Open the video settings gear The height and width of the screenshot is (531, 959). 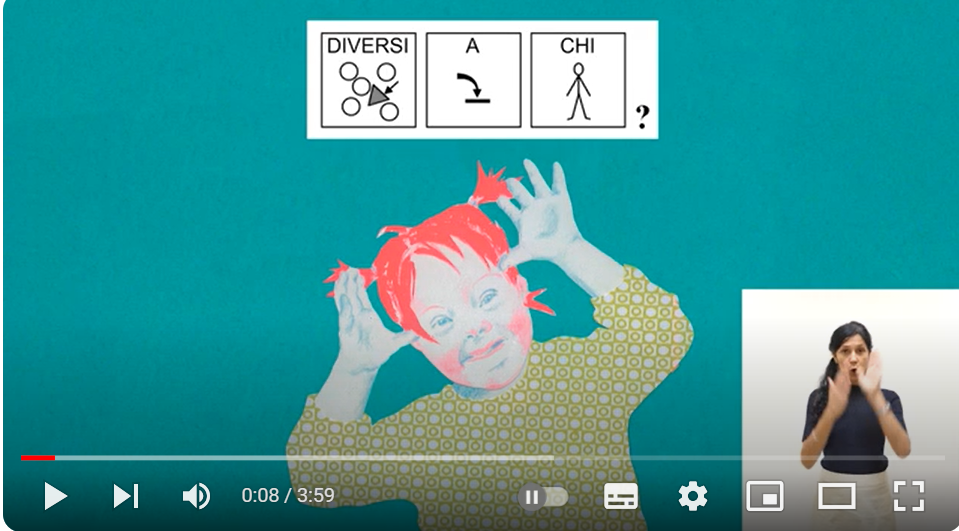(692, 496)
